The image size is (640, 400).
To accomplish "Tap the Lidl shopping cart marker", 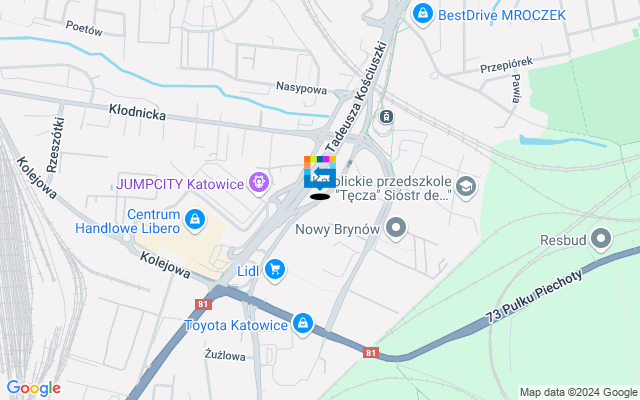I will coord(275,269).
